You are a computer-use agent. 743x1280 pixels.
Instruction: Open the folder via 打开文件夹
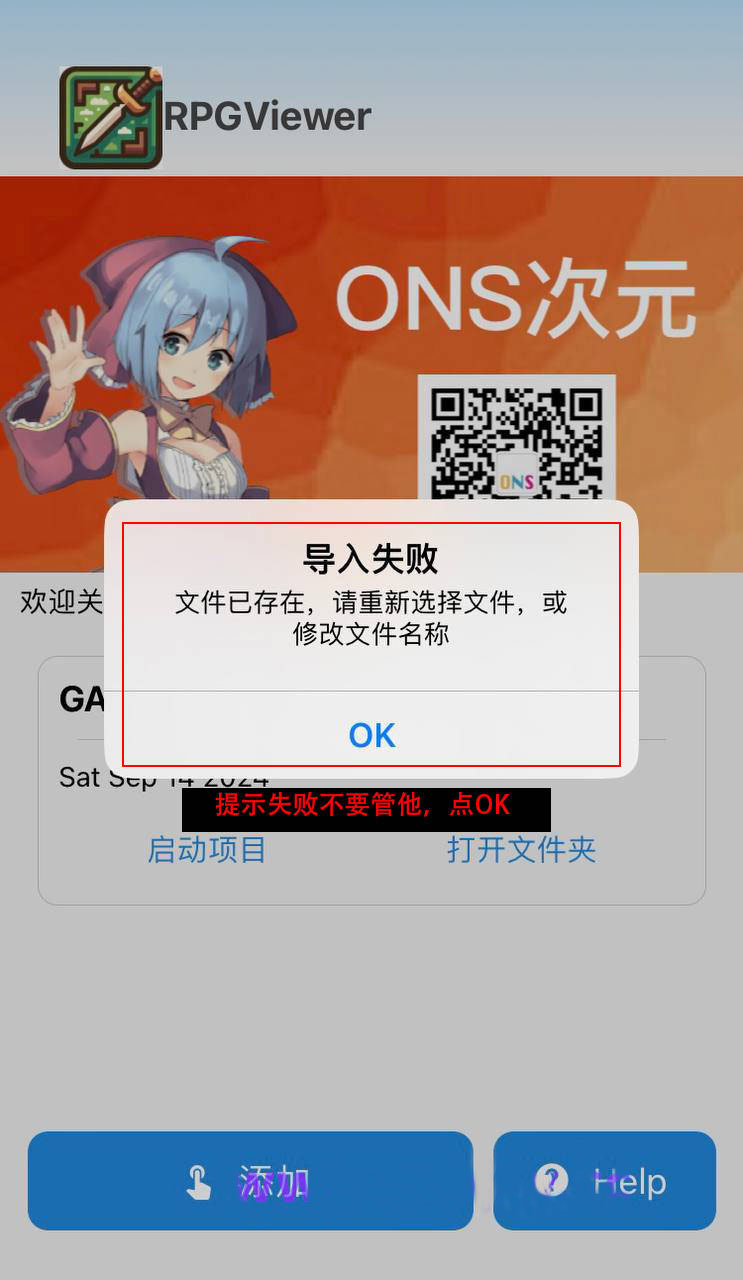(521, 850)
